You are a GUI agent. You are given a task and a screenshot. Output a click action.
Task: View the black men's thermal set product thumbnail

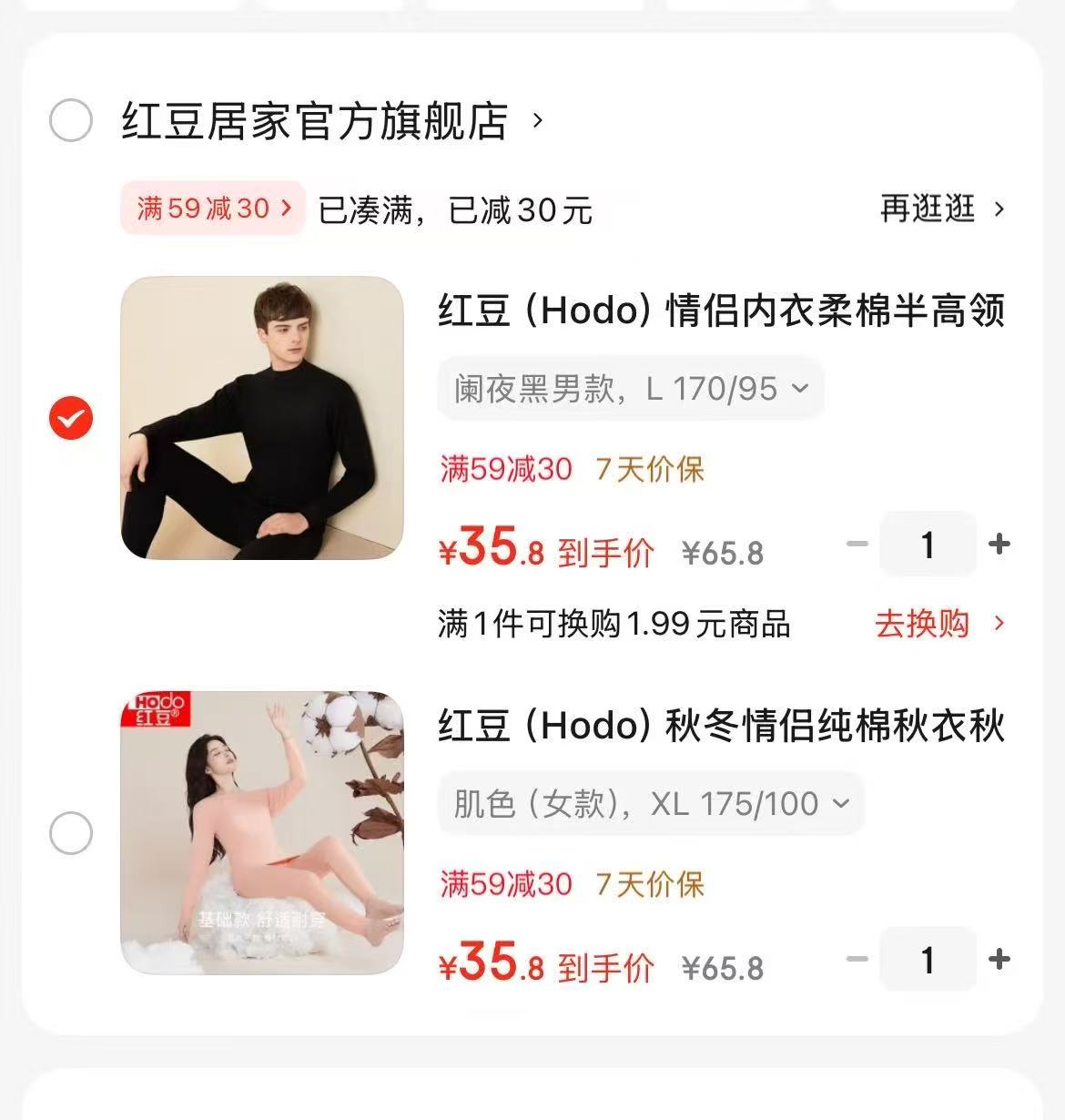(x=262, y=419)
